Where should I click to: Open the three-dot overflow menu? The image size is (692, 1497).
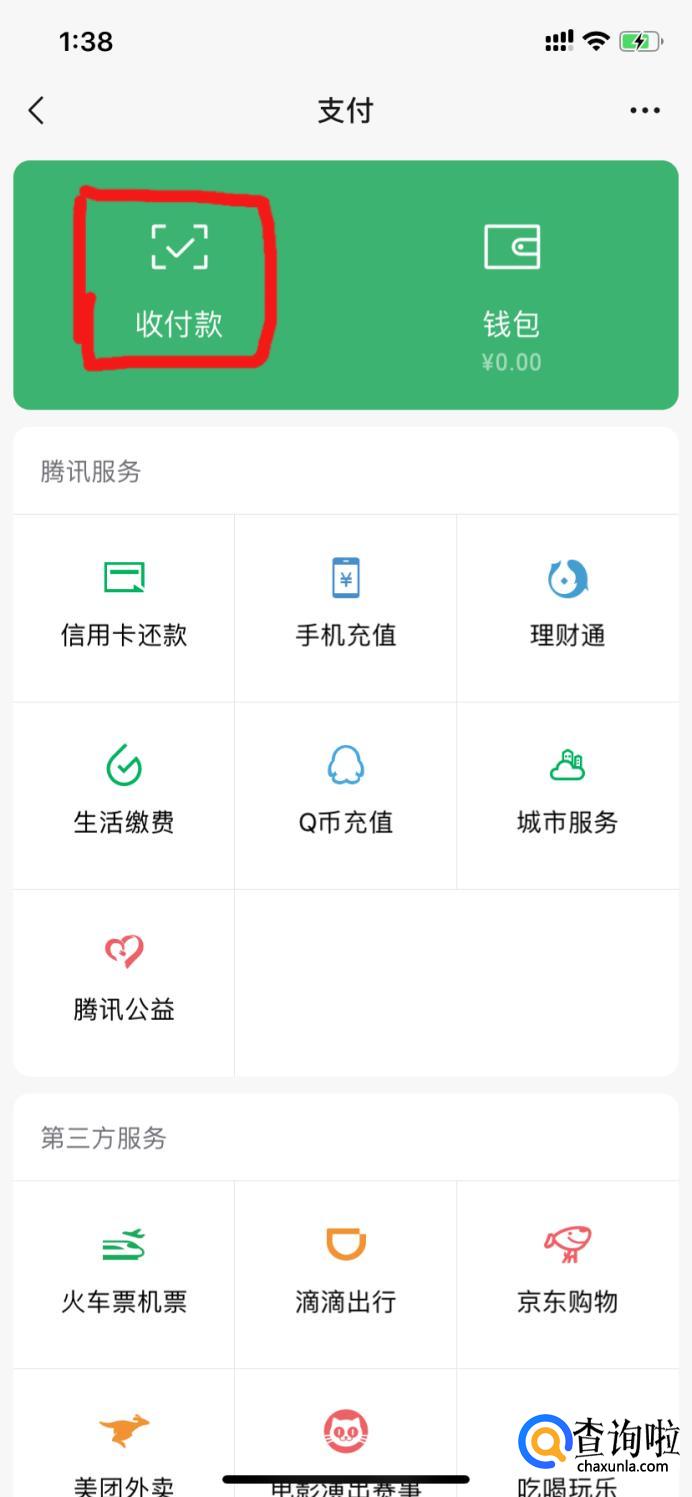pos(645,110)
